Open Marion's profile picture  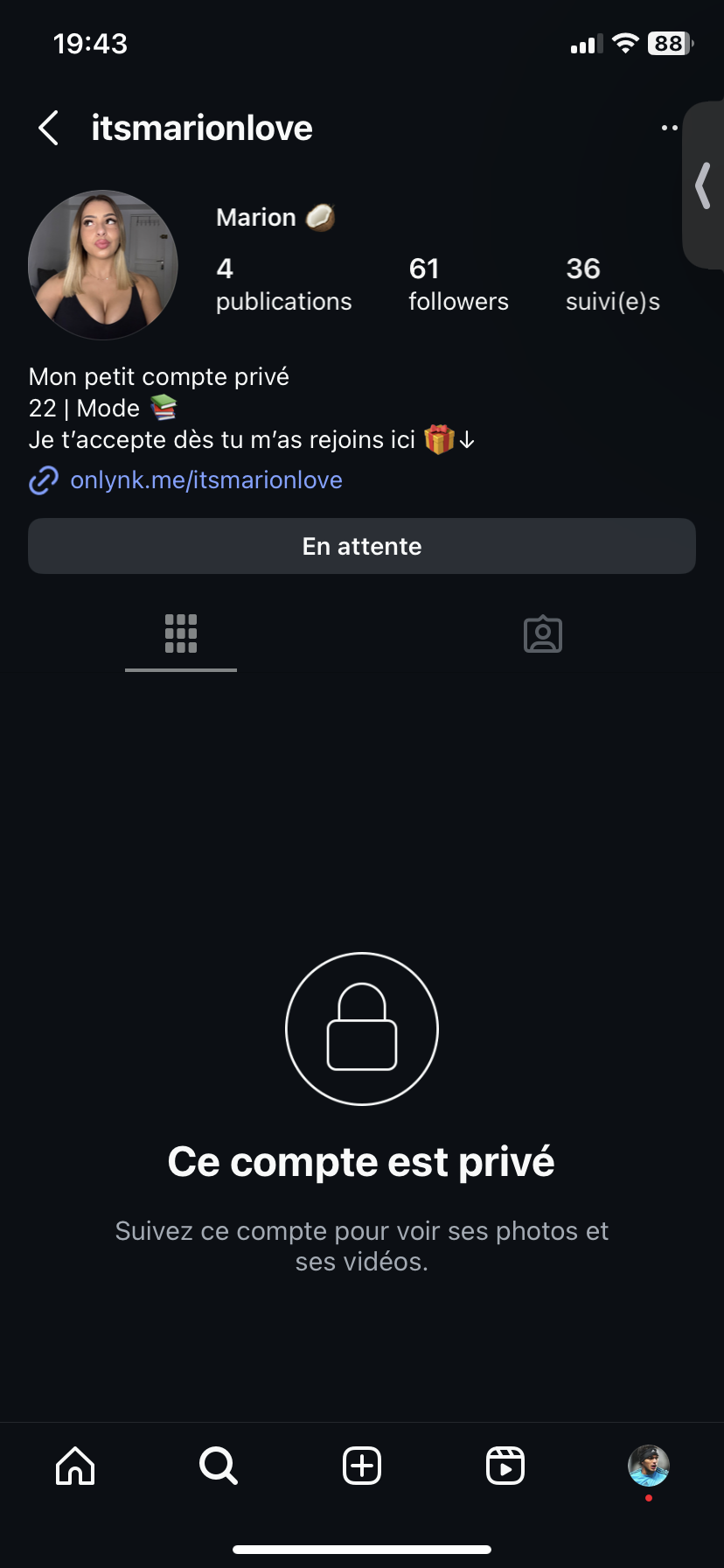coord(103,264)
